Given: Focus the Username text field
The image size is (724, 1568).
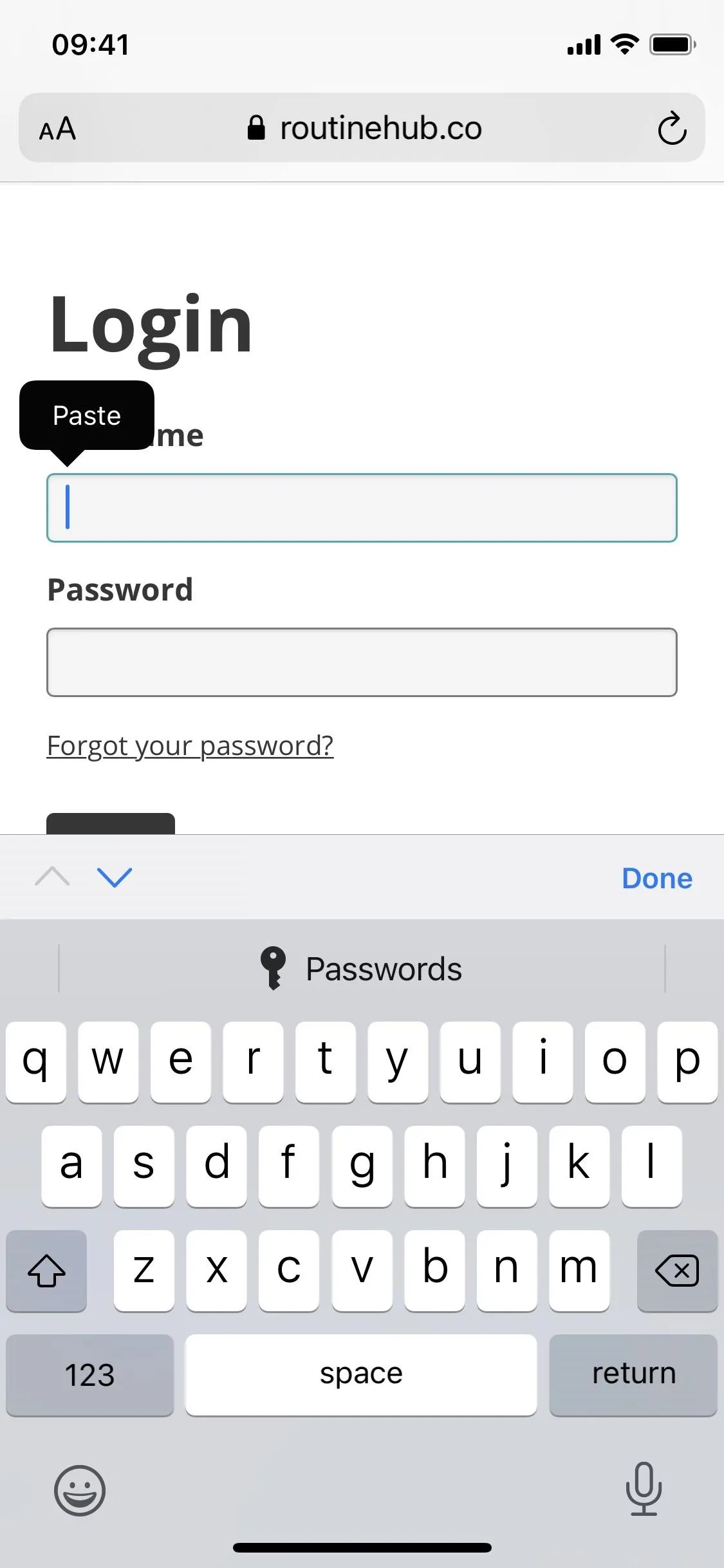Looking at the screenshot, I should click(x=362, y=508).
